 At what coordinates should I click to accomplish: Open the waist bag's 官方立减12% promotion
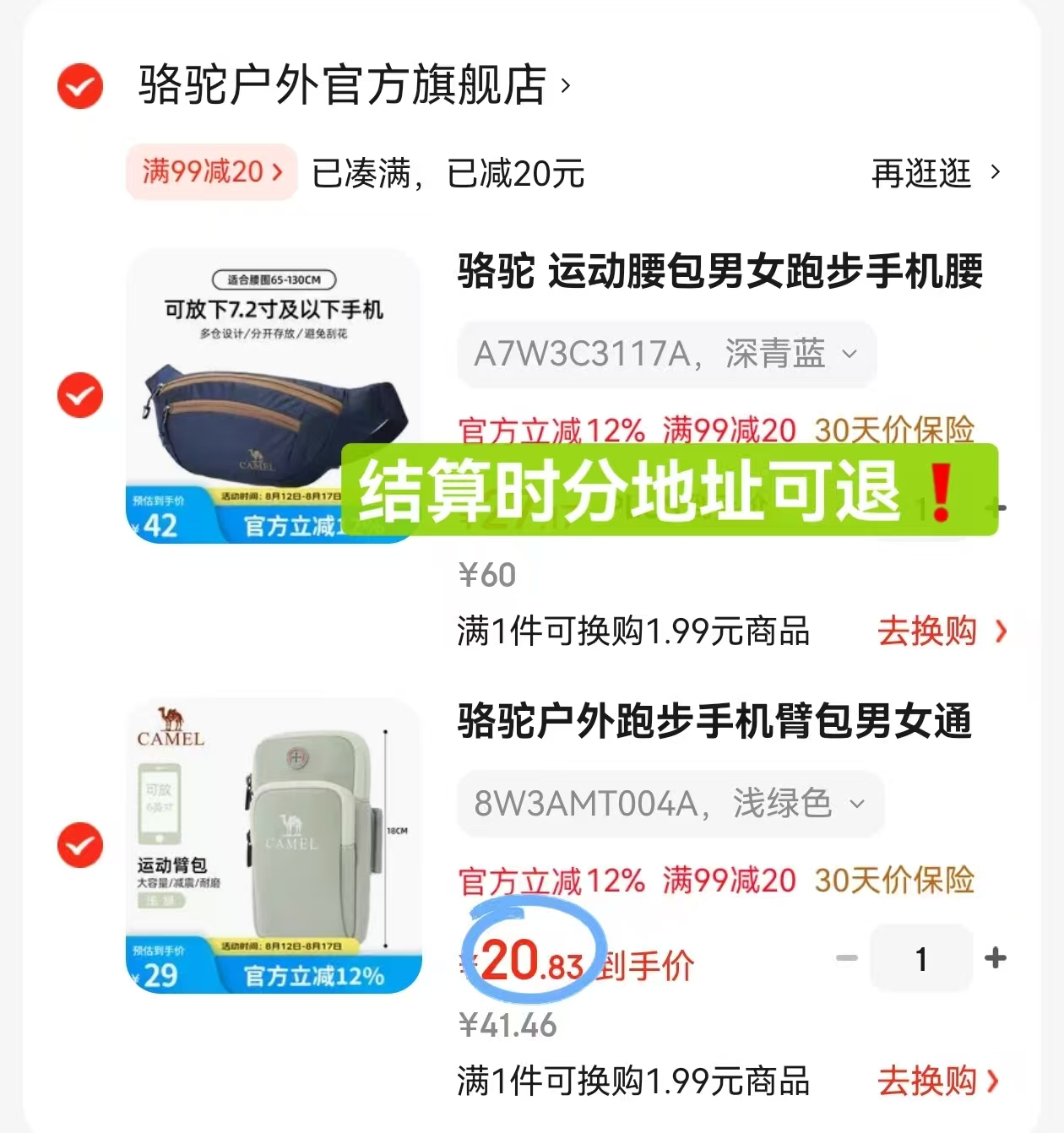coord(550,431)
